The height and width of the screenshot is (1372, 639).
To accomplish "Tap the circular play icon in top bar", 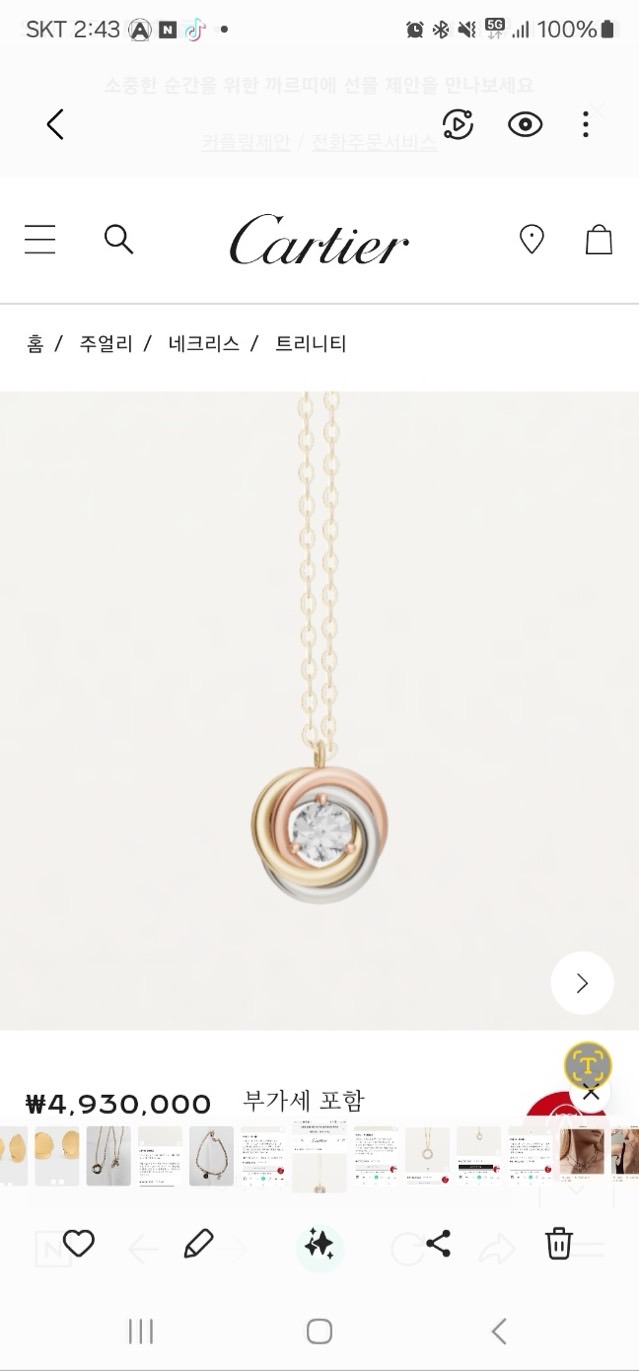I will pyautogui.click(x=458, y=124).
